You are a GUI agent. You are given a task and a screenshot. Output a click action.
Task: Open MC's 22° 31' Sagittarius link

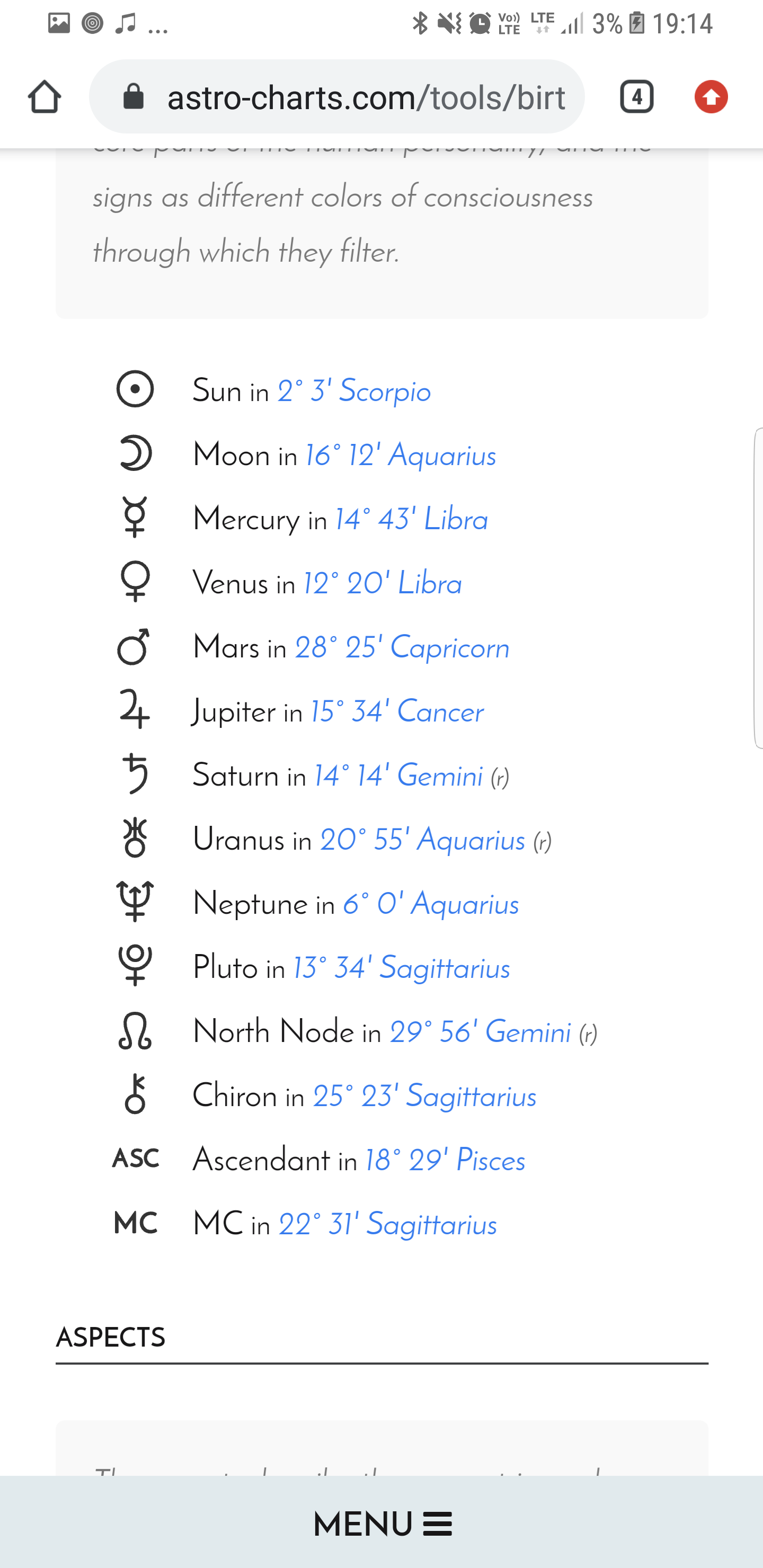point(387,1225)
